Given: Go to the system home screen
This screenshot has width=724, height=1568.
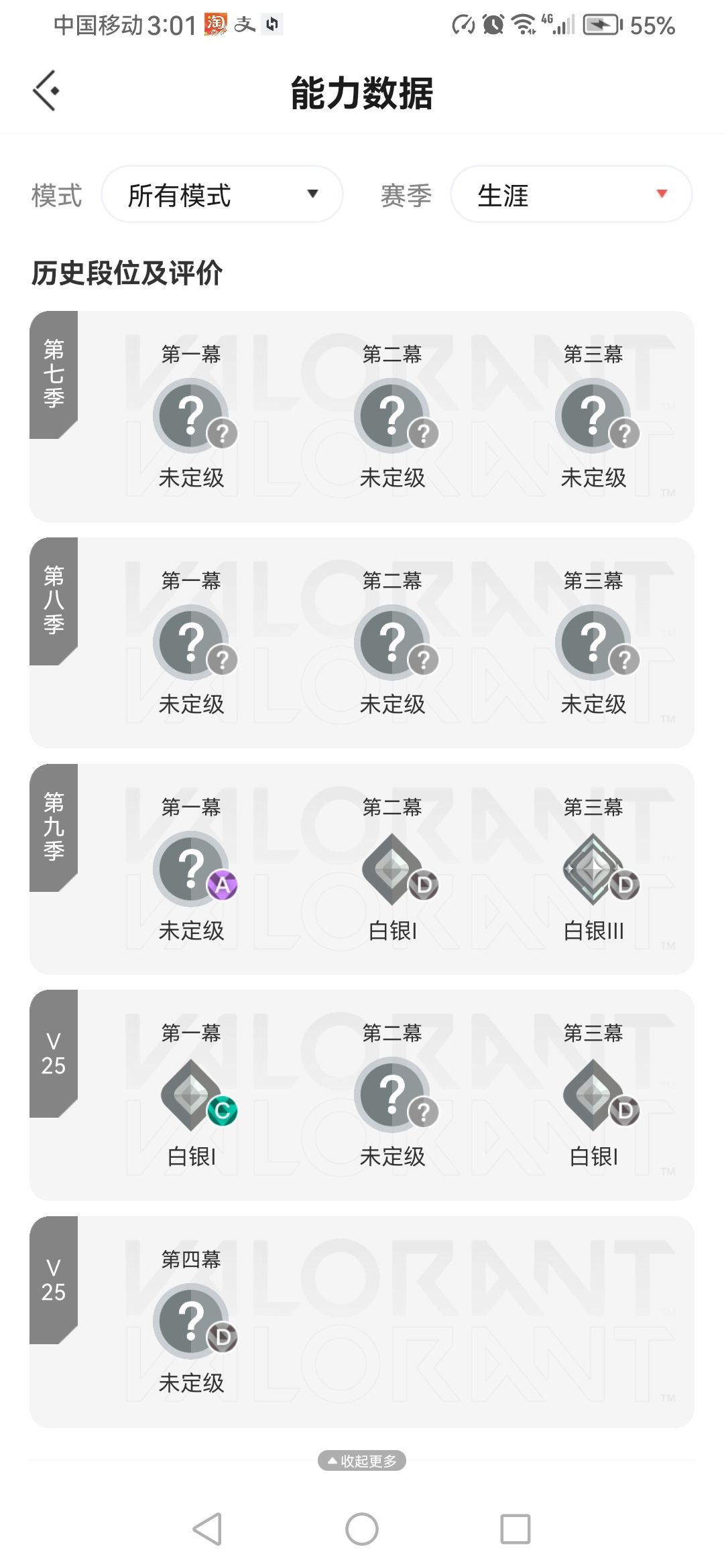Looking at the screenshot, I should pyautogui.click(x=362, y=1528).
